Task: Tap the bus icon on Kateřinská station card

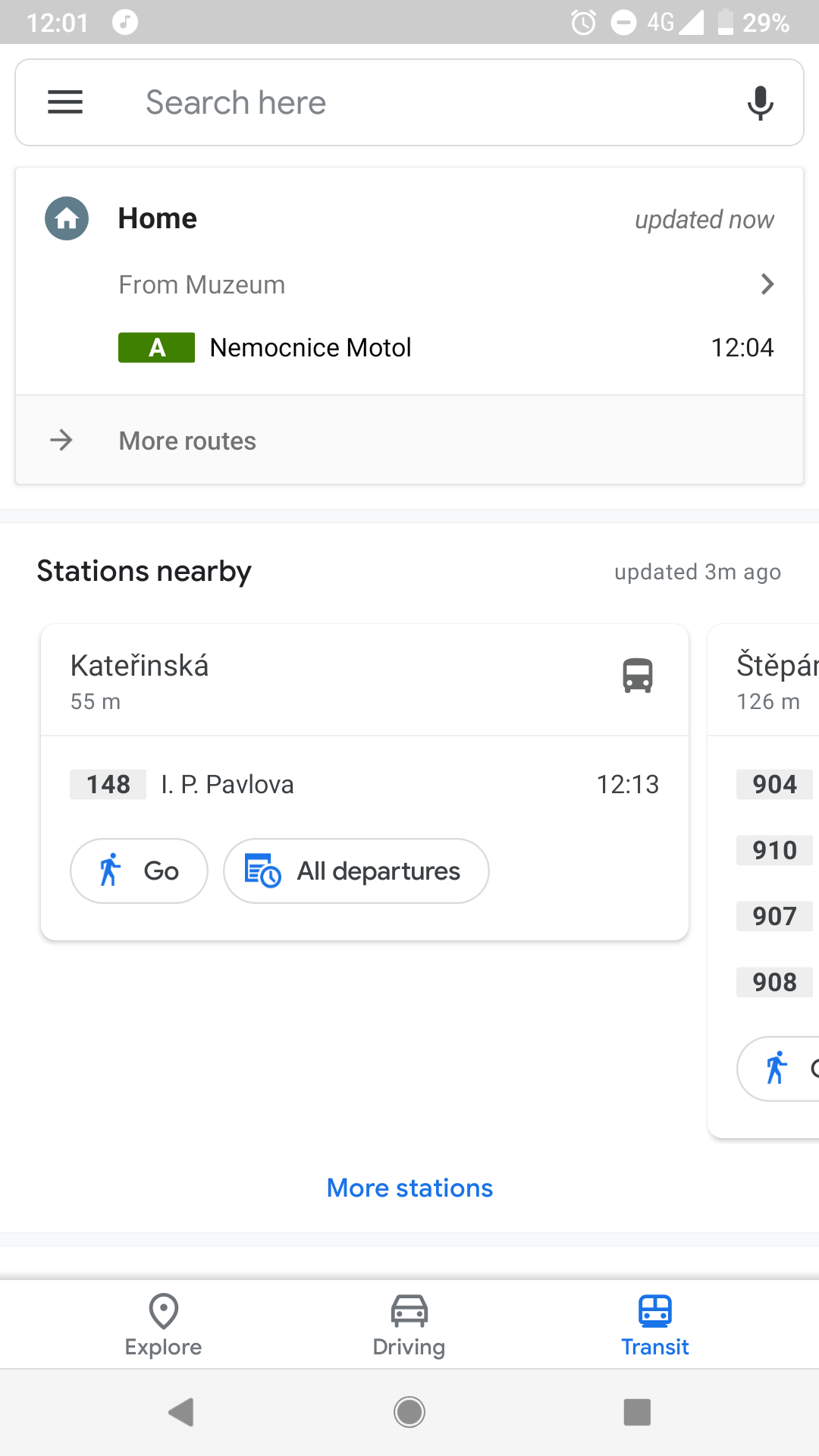Action: [636, 676]
